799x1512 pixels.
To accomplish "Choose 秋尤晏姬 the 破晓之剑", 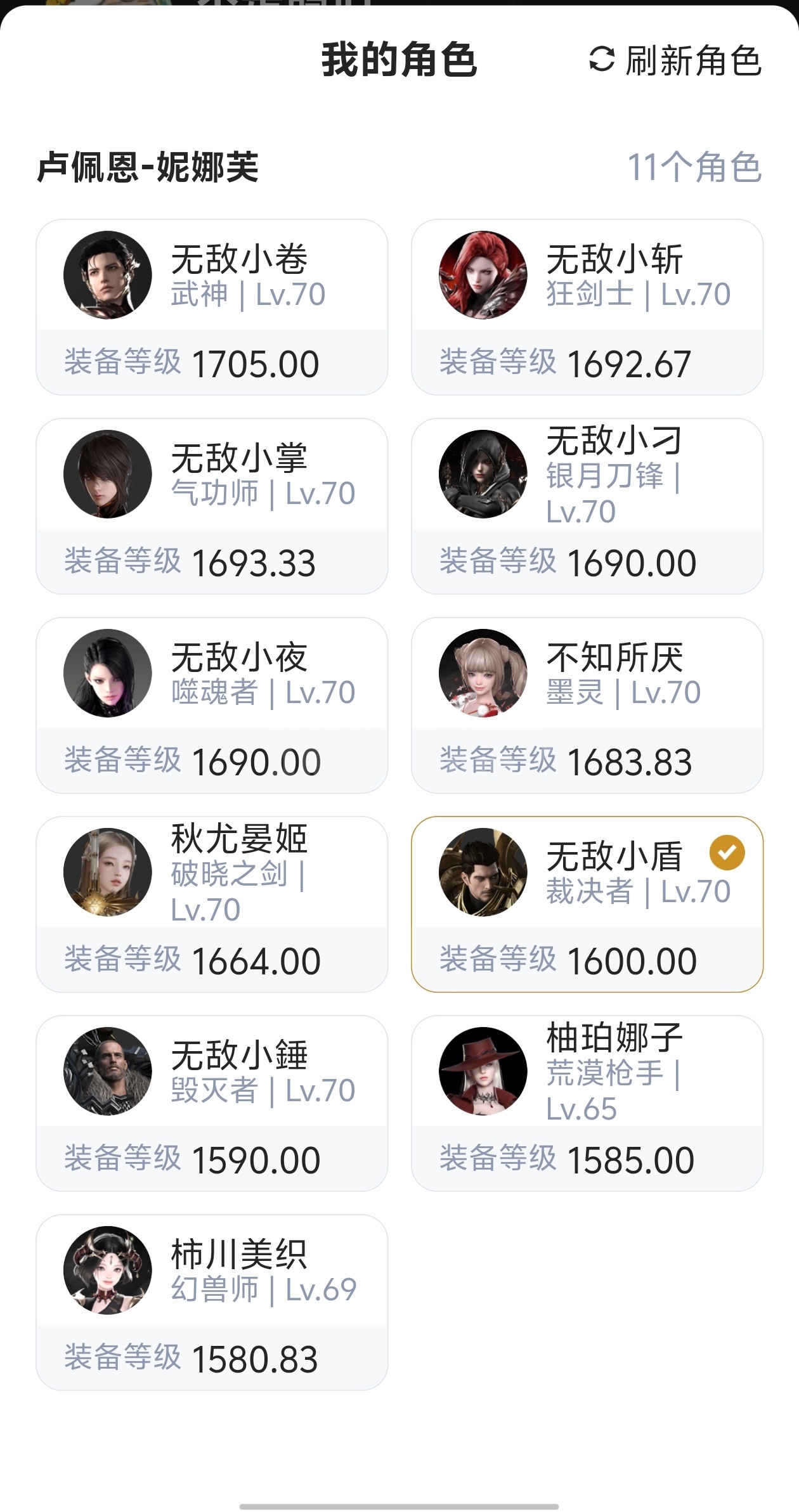I will (212, 904).
